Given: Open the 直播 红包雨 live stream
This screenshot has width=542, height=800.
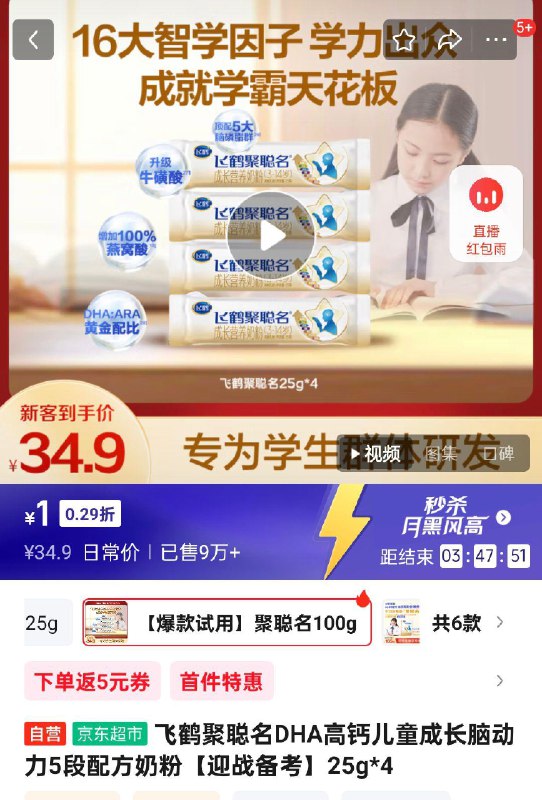Looking at the screenshot, I should click(486, 214).
